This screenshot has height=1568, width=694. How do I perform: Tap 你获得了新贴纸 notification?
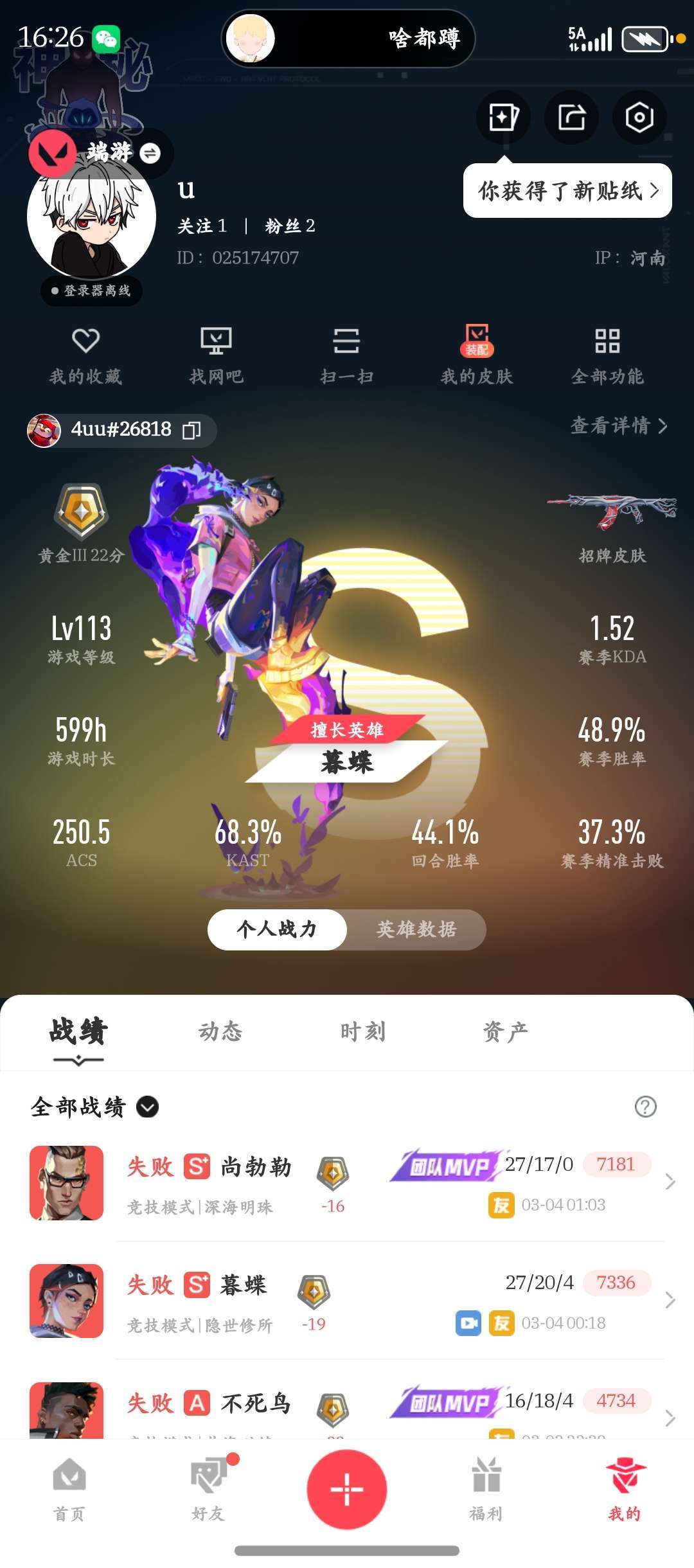click(x=565, y=192)
